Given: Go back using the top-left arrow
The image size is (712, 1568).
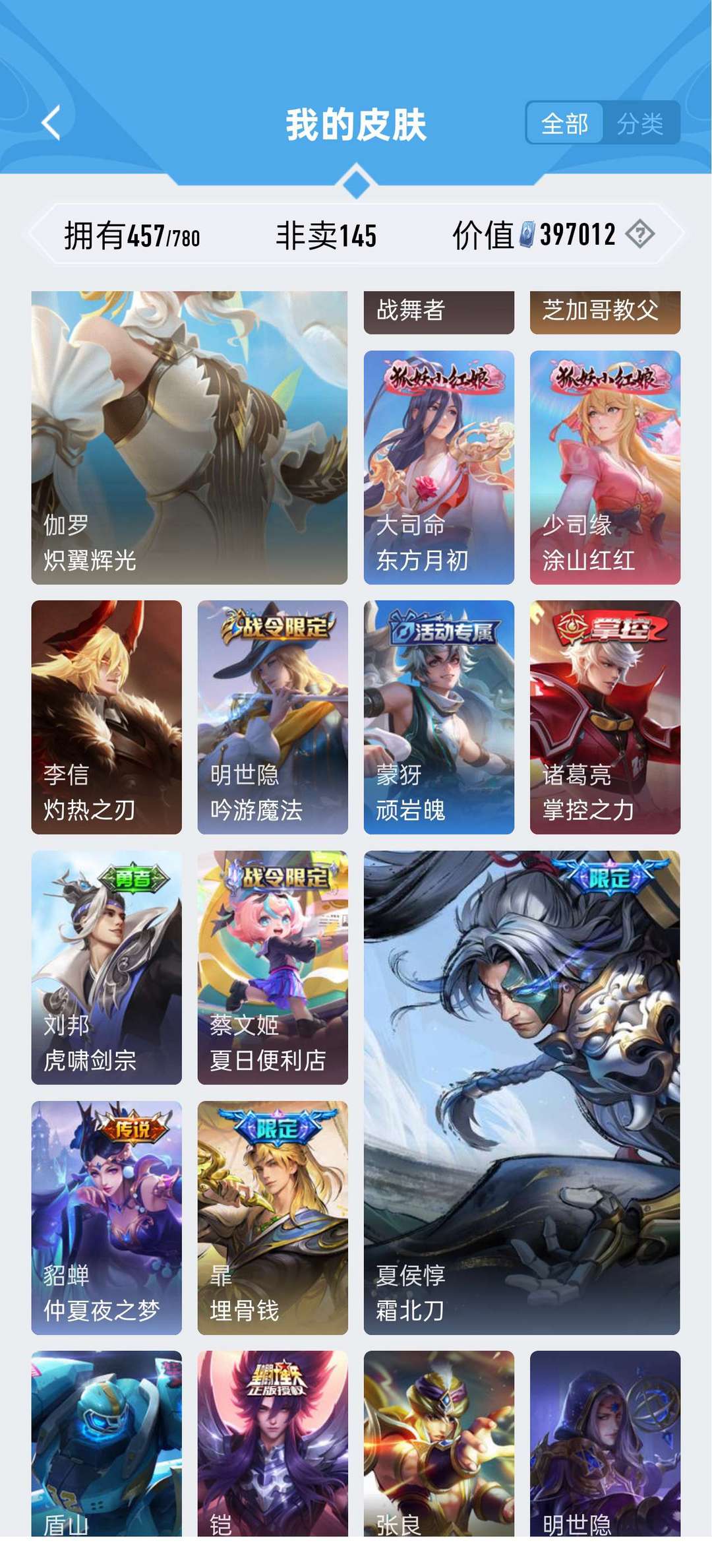Looking at the screenshot, I should point(51,123).
